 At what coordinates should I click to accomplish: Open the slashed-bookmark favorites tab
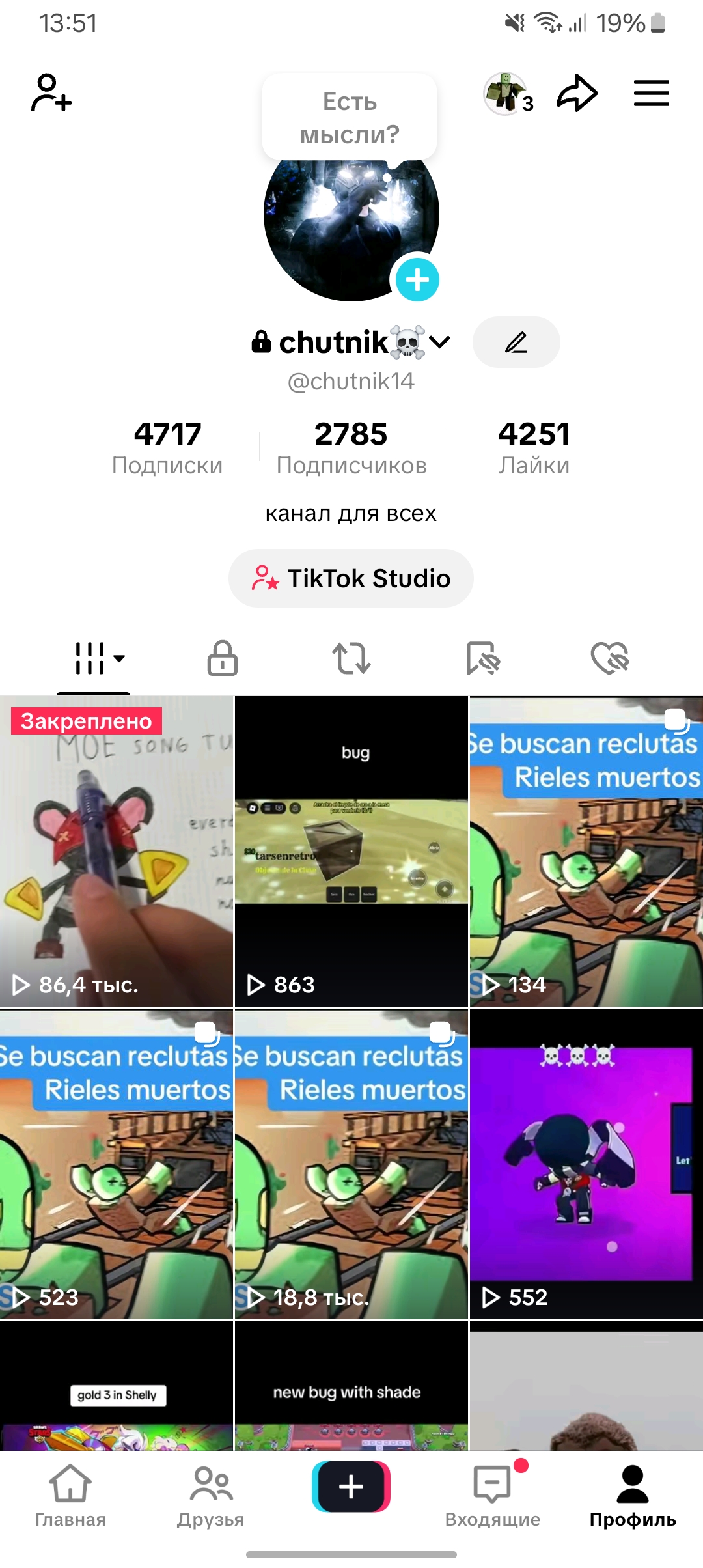point(484,660)
